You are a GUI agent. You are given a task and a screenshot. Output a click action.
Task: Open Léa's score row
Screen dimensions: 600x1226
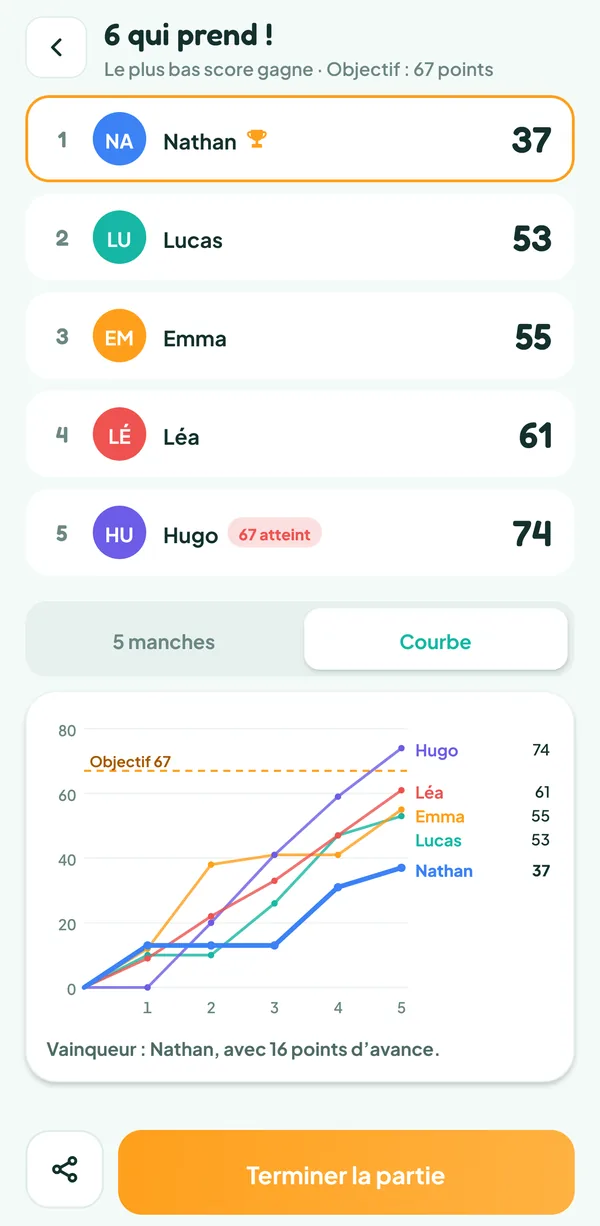pos(300,435)
